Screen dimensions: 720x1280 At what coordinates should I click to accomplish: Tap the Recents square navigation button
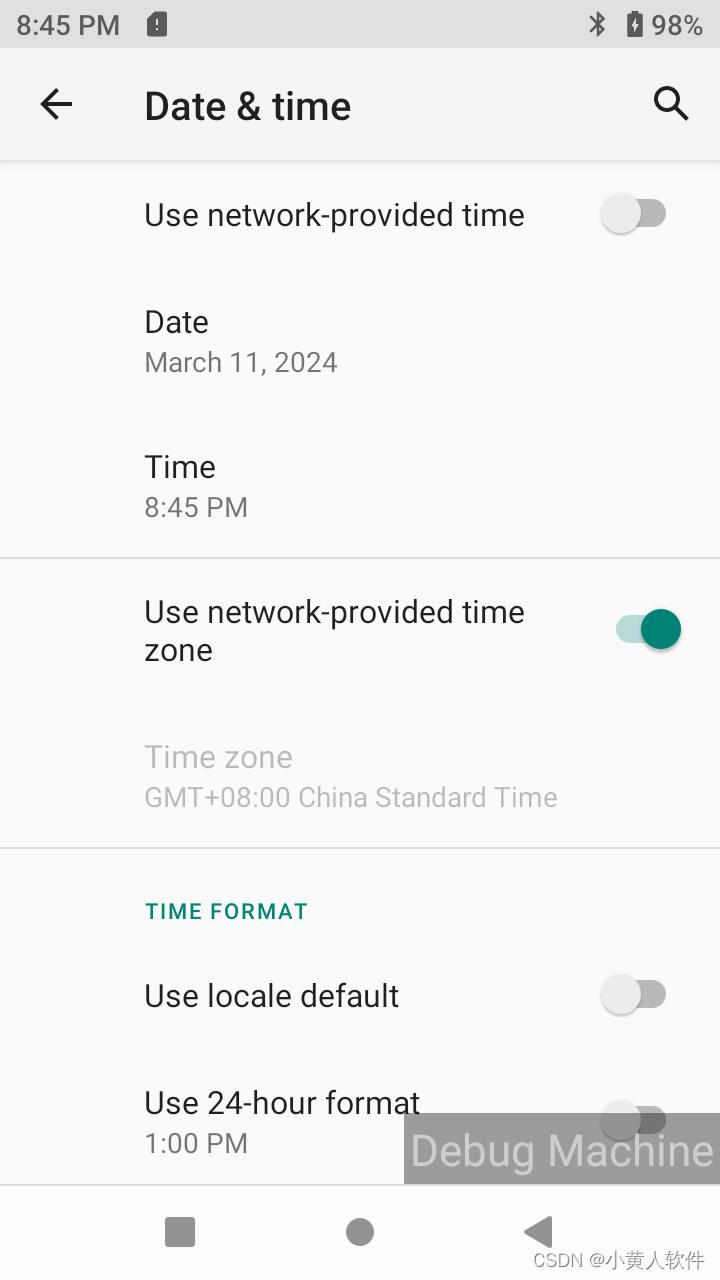[180, 1231]
